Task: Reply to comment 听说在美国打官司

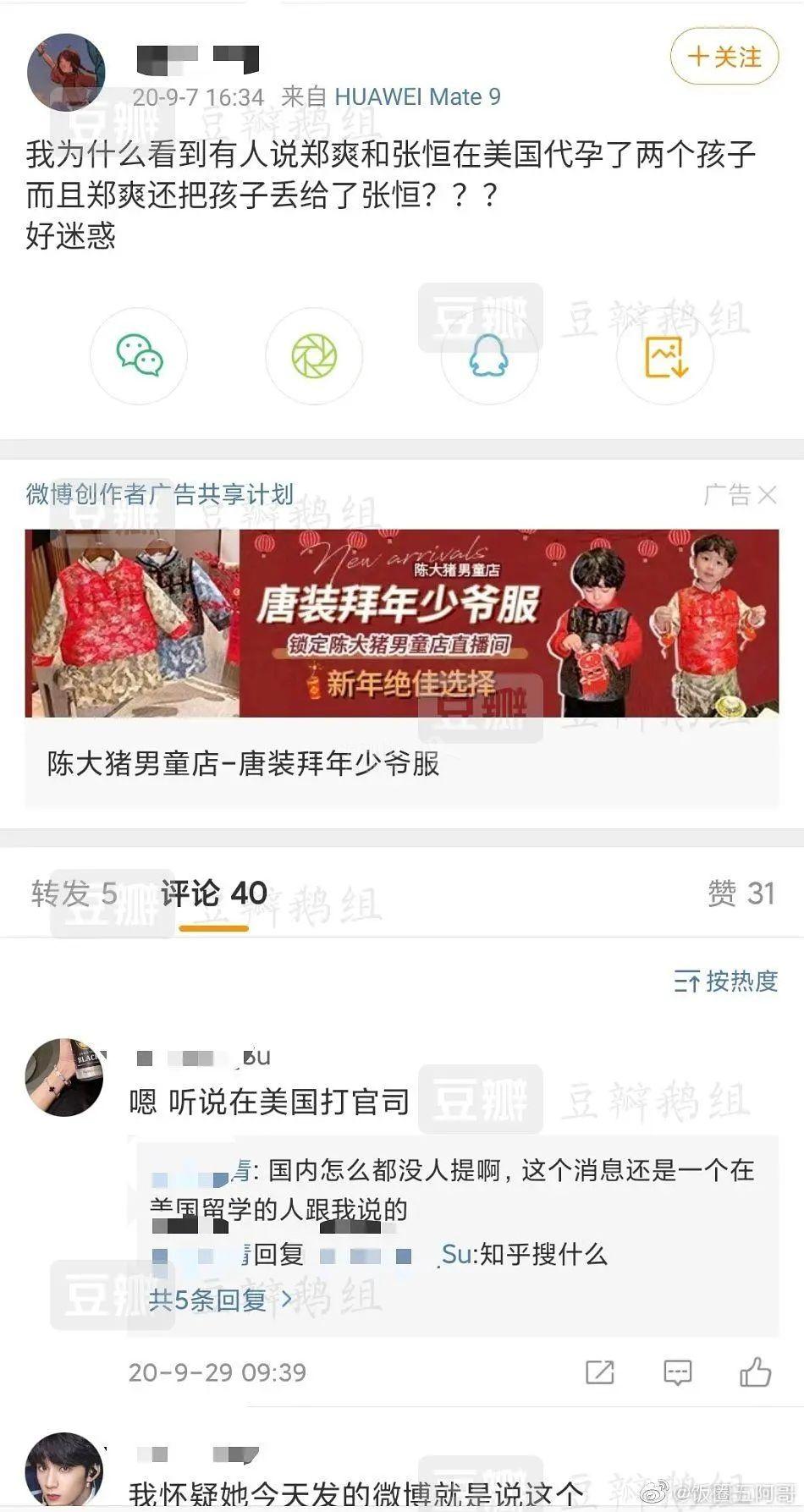Action: click(677, 1372)
